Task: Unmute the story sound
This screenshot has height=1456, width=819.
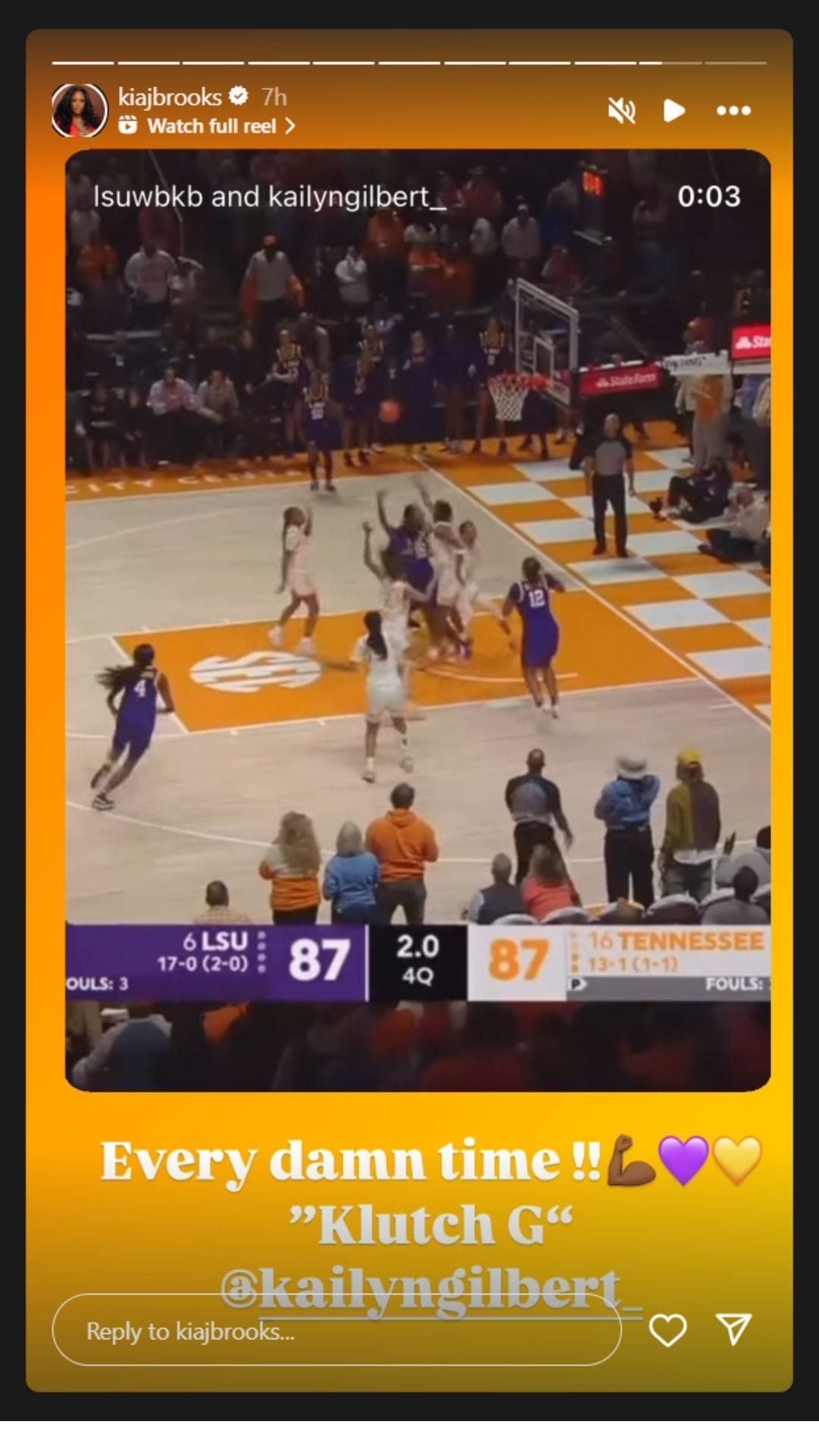Action: pyautogui.click(x=622, y=111)
